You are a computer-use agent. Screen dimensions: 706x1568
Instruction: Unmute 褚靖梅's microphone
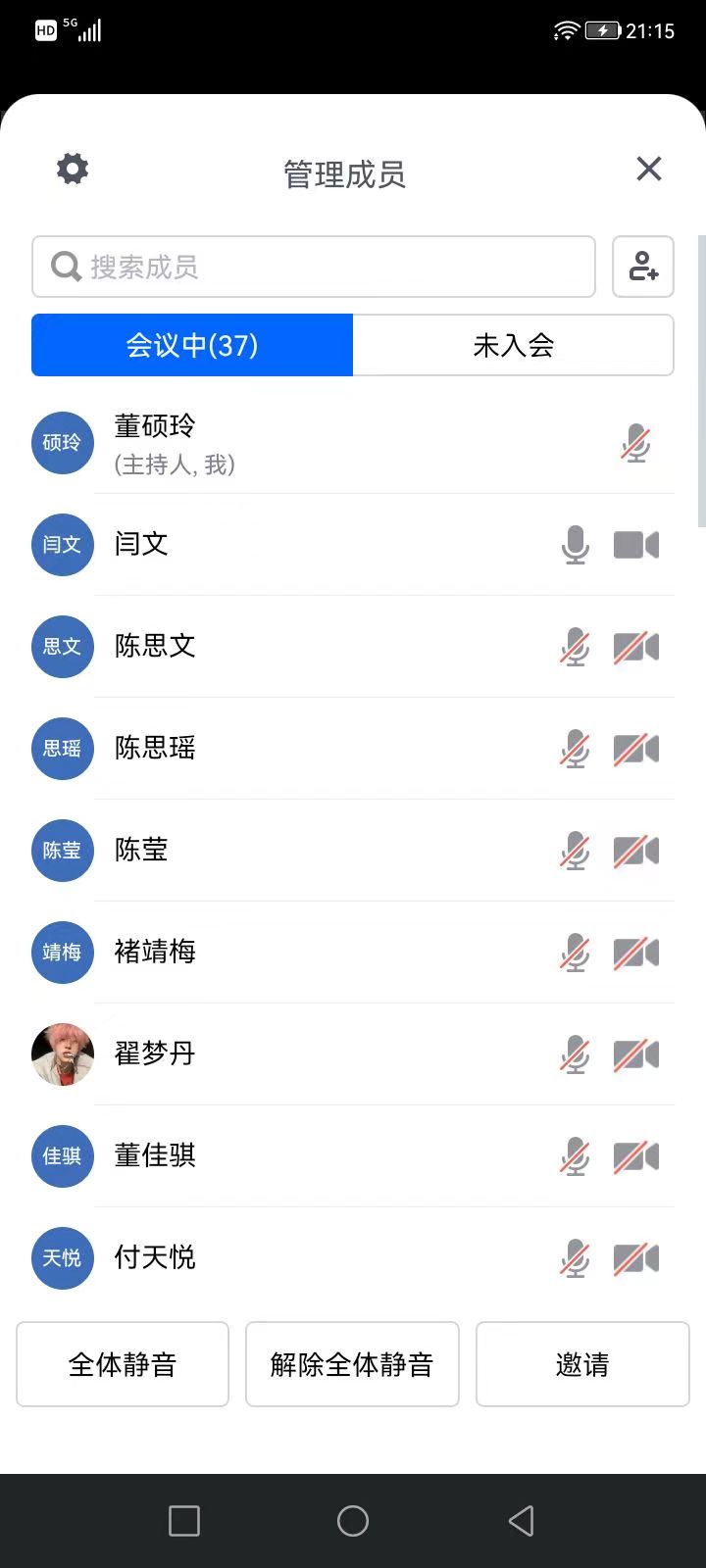(576, 953)
